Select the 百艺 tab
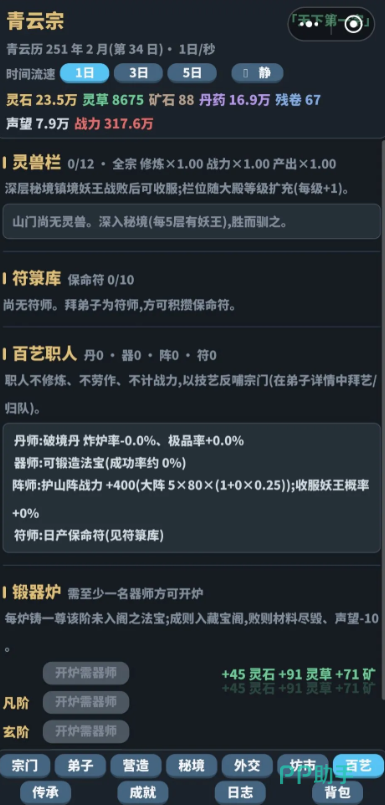This screenshot has height=805, width=385. [358, 766]
